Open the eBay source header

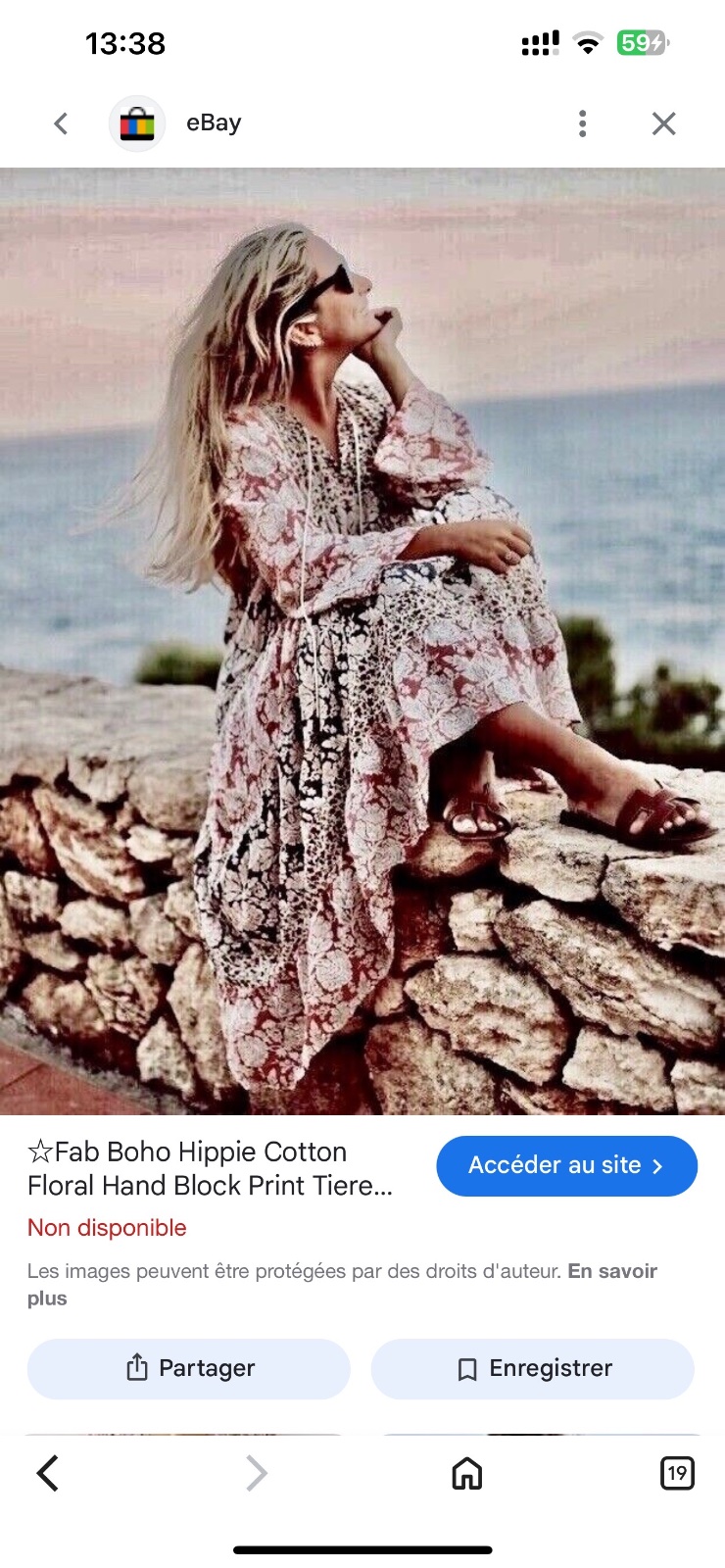pos(176,123)
